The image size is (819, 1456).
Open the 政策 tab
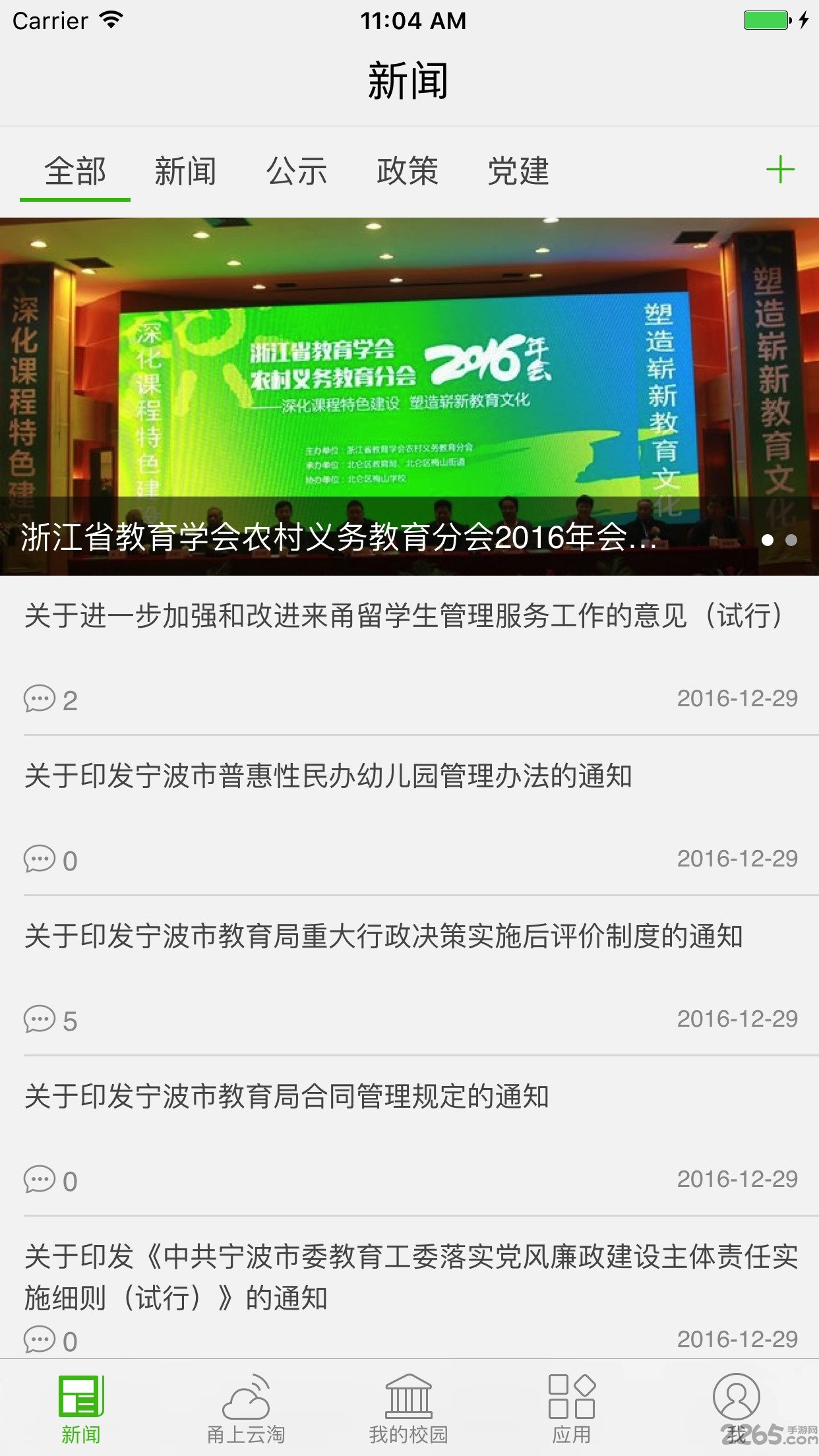pyautogui.click(x=407, y=171)
